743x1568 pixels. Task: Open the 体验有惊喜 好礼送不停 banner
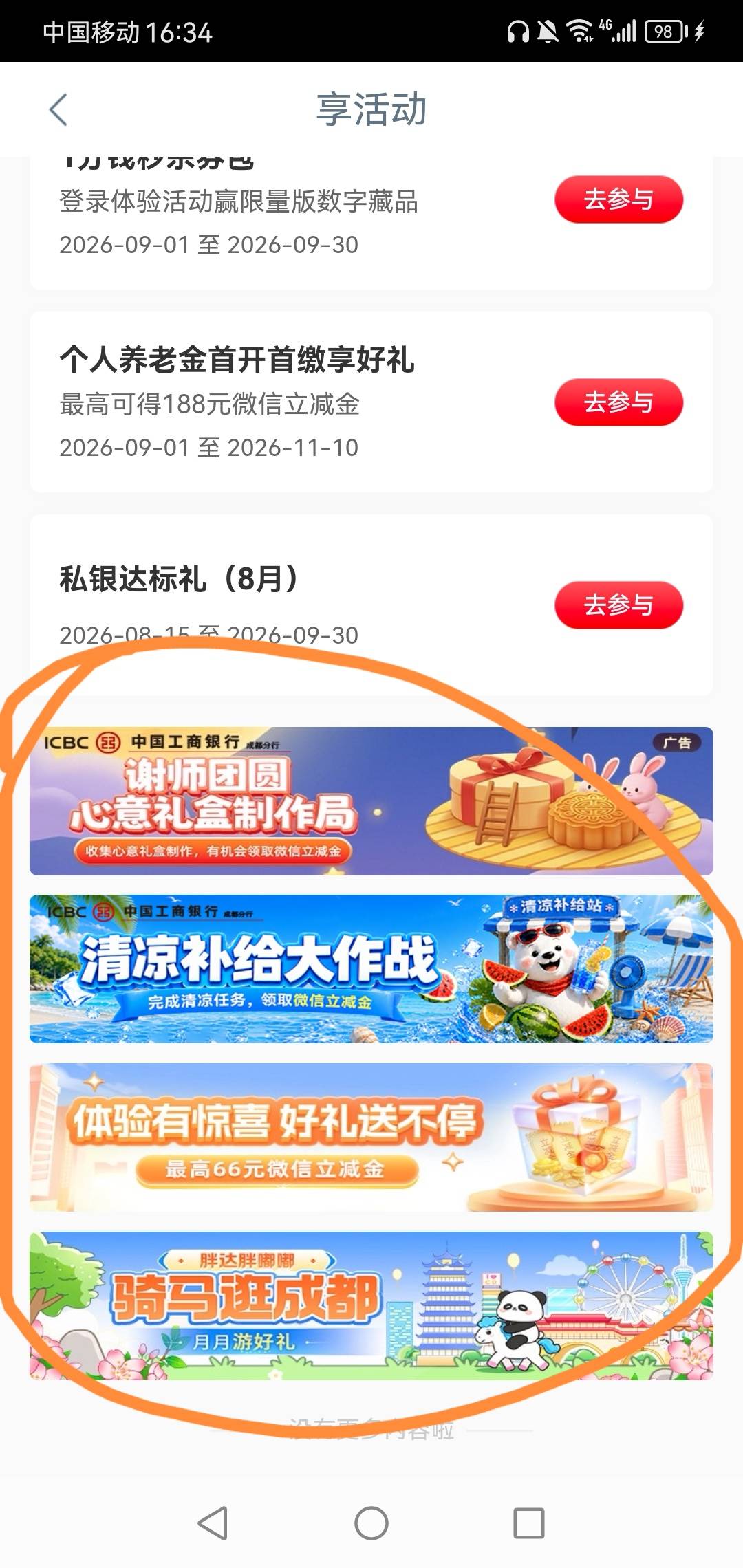pos(371,1137)
